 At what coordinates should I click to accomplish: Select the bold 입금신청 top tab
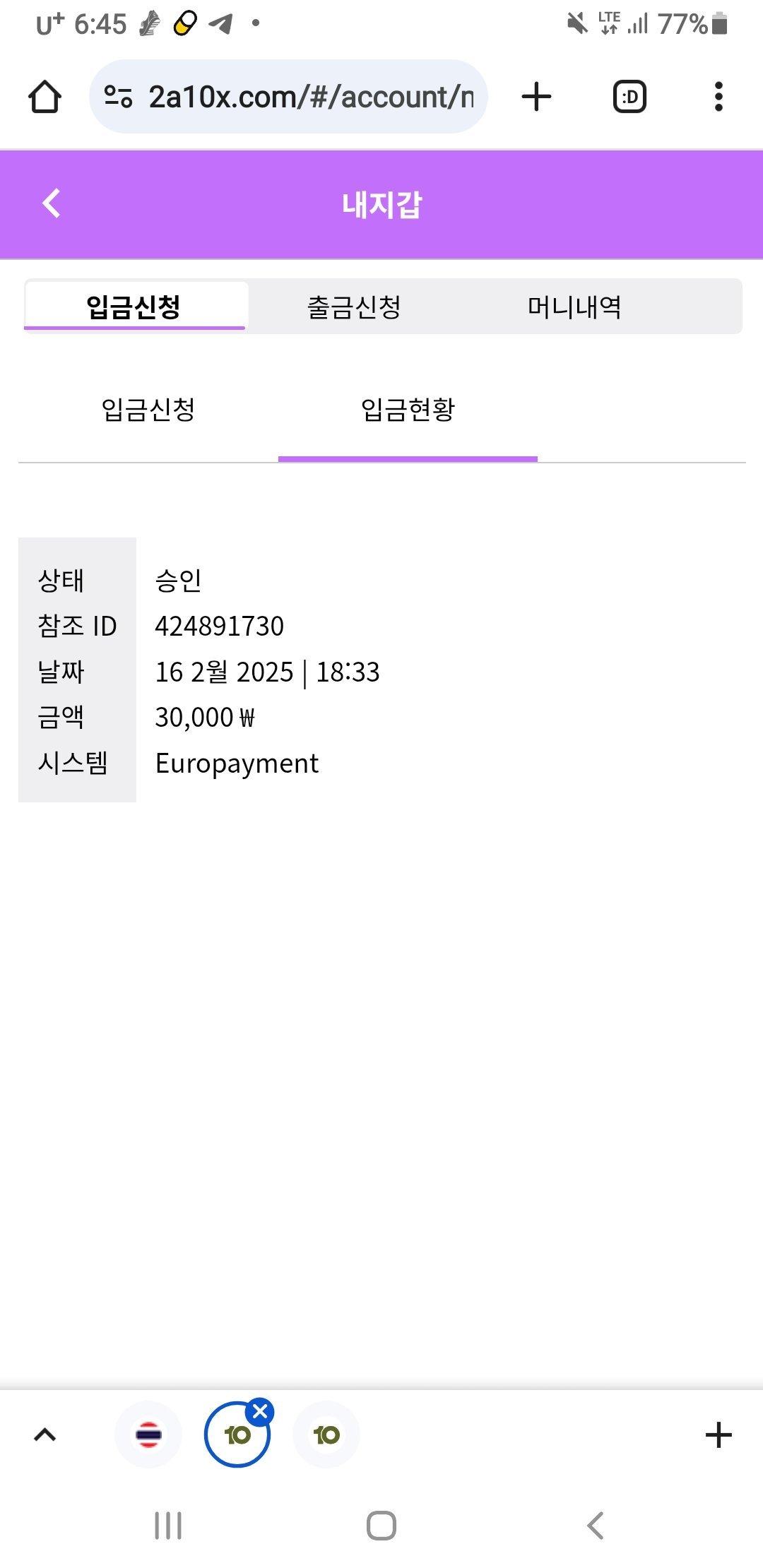tap(134, 307)
